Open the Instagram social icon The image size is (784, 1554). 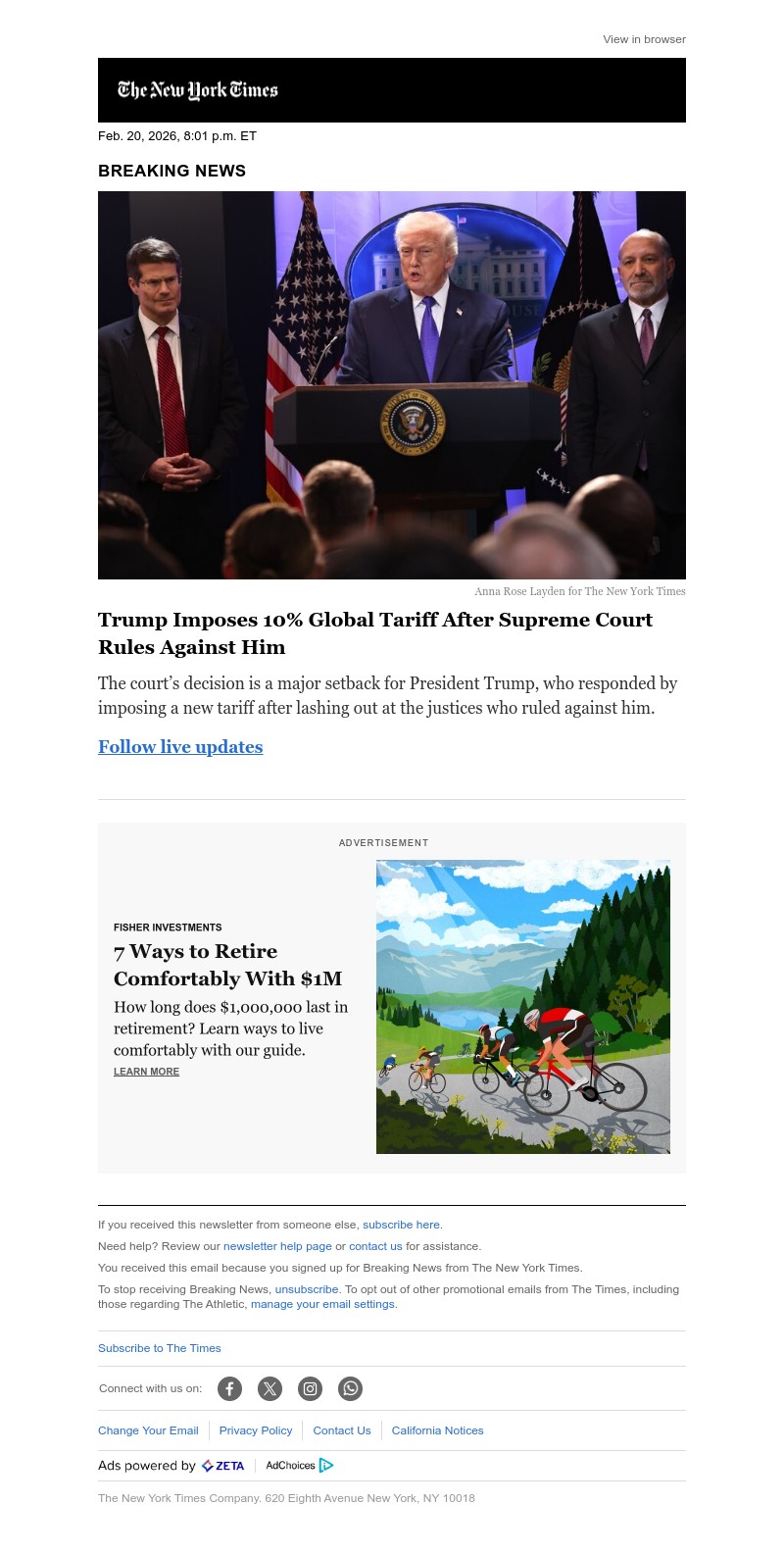click(310, 1388)
